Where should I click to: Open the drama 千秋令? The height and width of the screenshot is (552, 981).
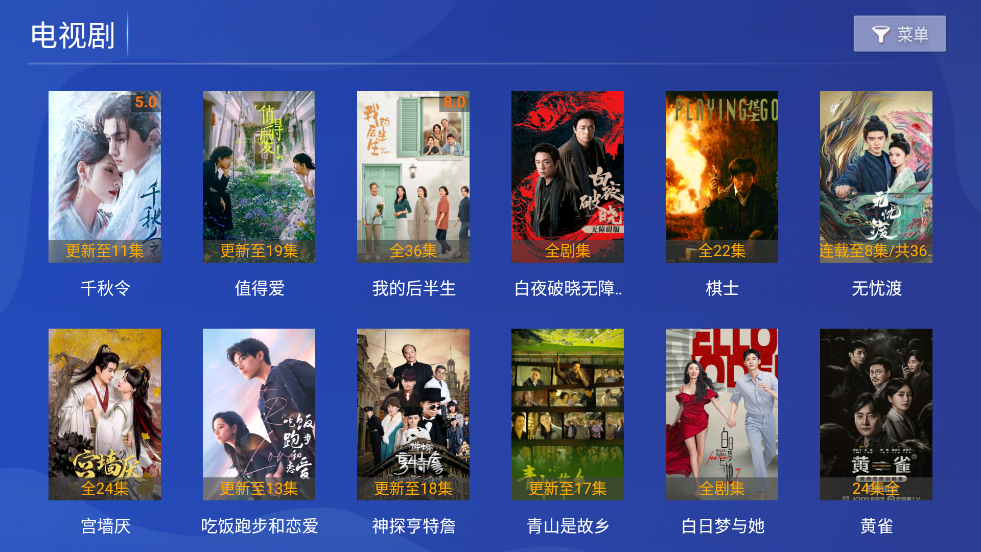[105, 177]
